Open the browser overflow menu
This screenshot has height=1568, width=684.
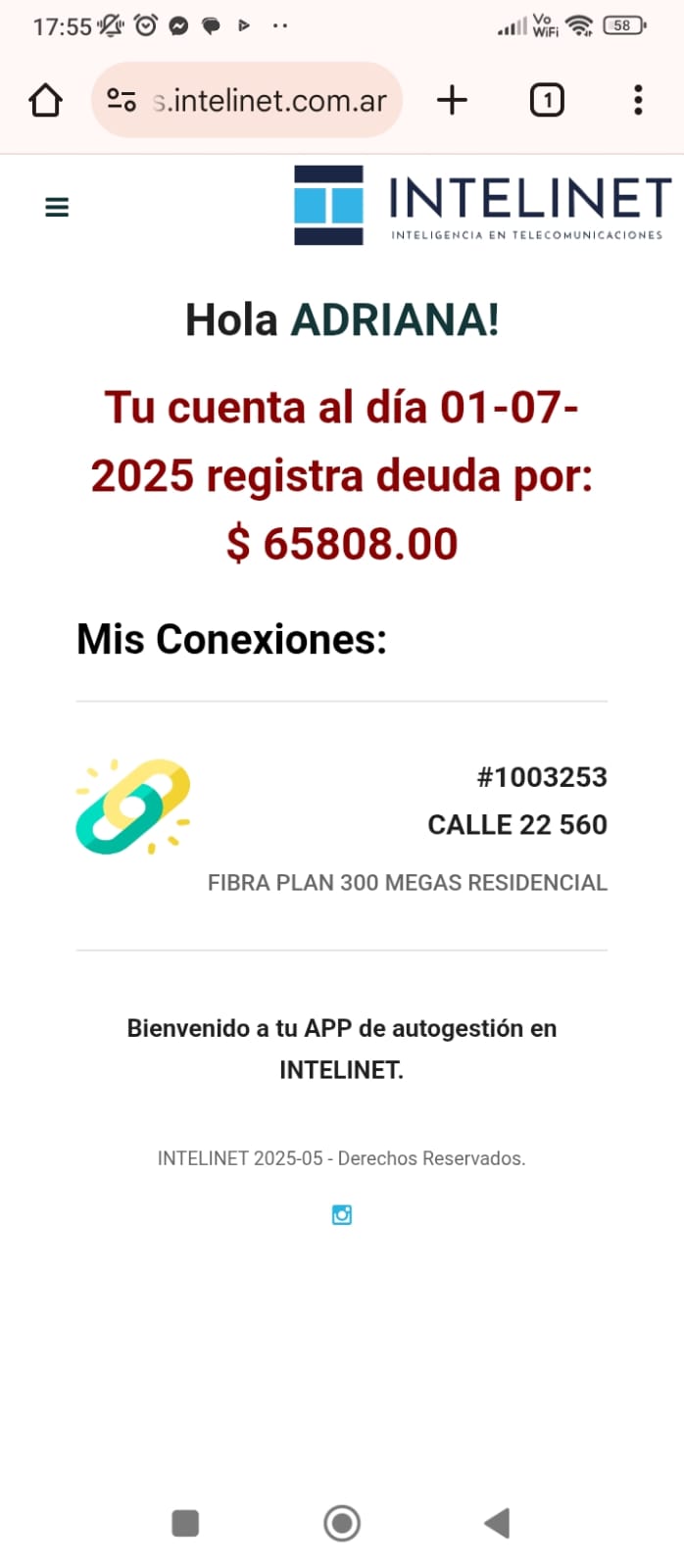pyautogui.click(x=638, y=100)
